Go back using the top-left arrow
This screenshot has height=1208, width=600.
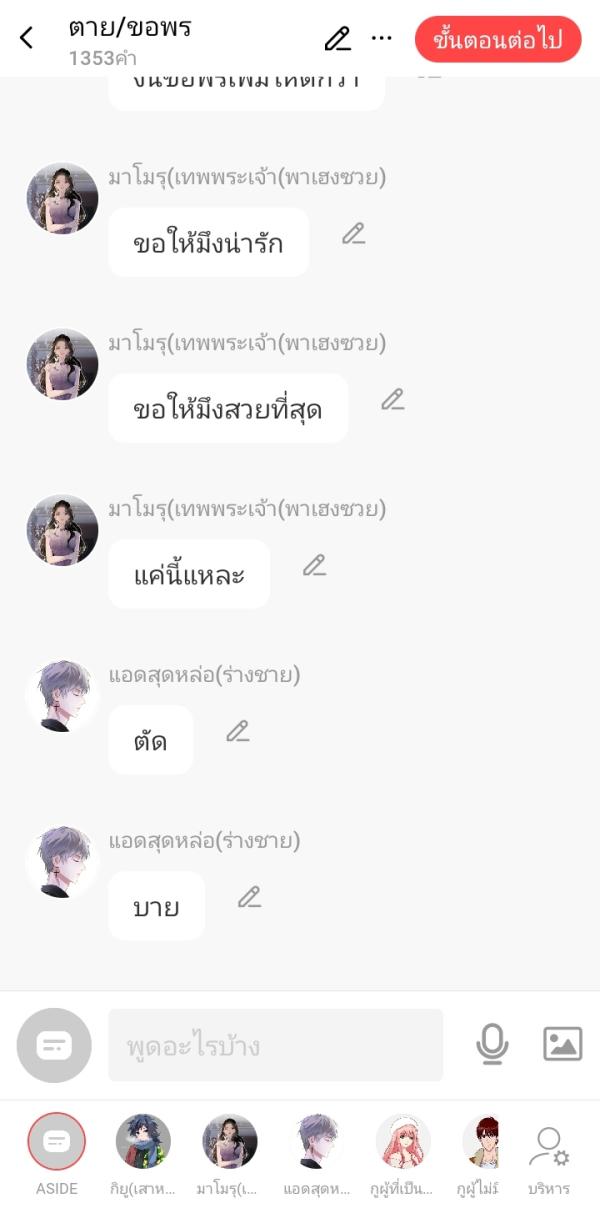pos(27,38)
